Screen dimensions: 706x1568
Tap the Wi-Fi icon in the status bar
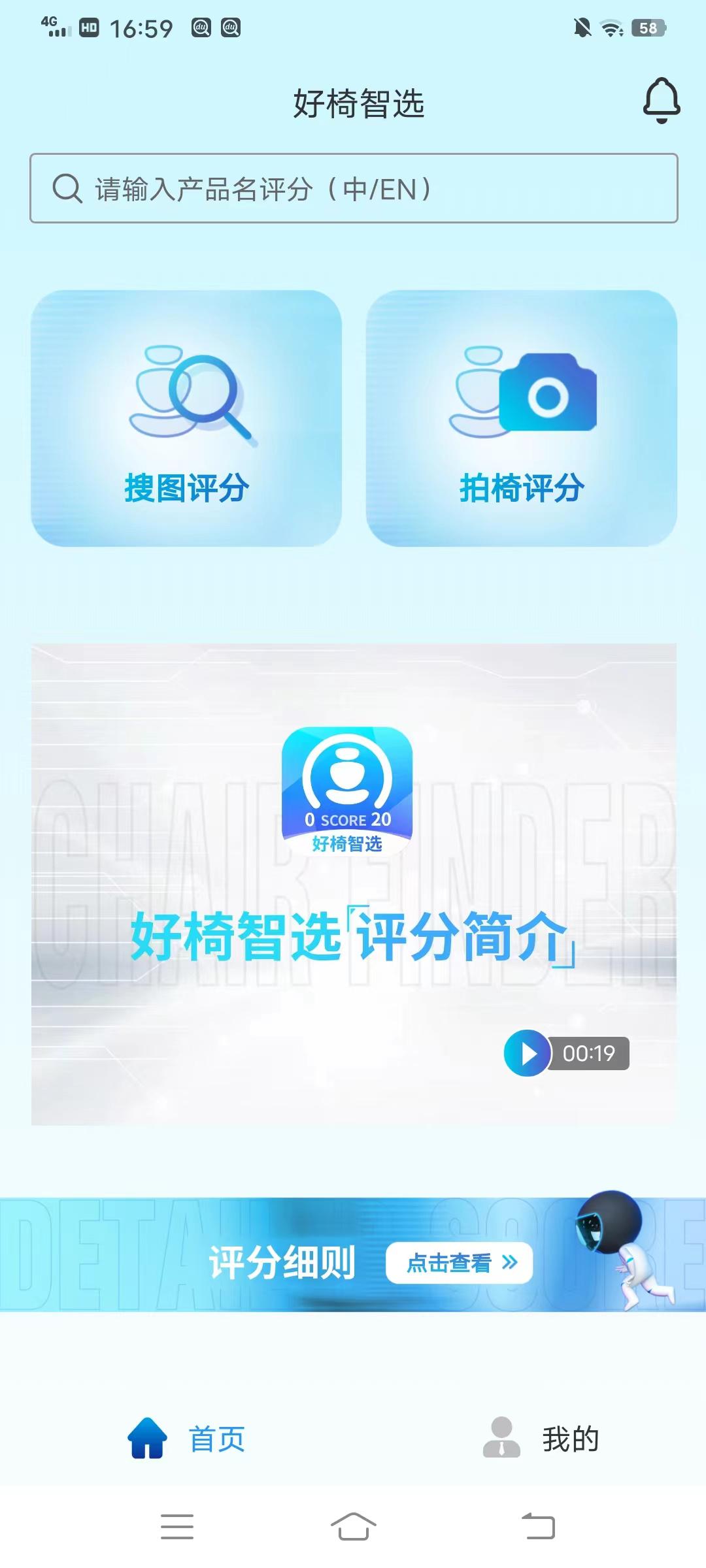(x=611, y=27)
